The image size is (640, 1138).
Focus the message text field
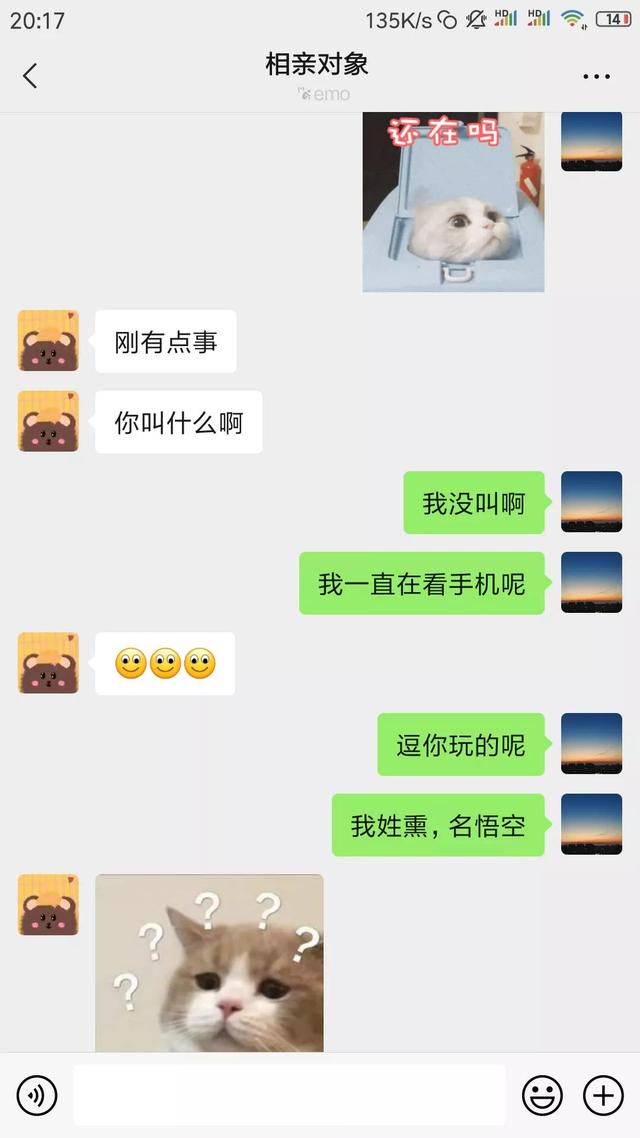[x=289, y=1095]
